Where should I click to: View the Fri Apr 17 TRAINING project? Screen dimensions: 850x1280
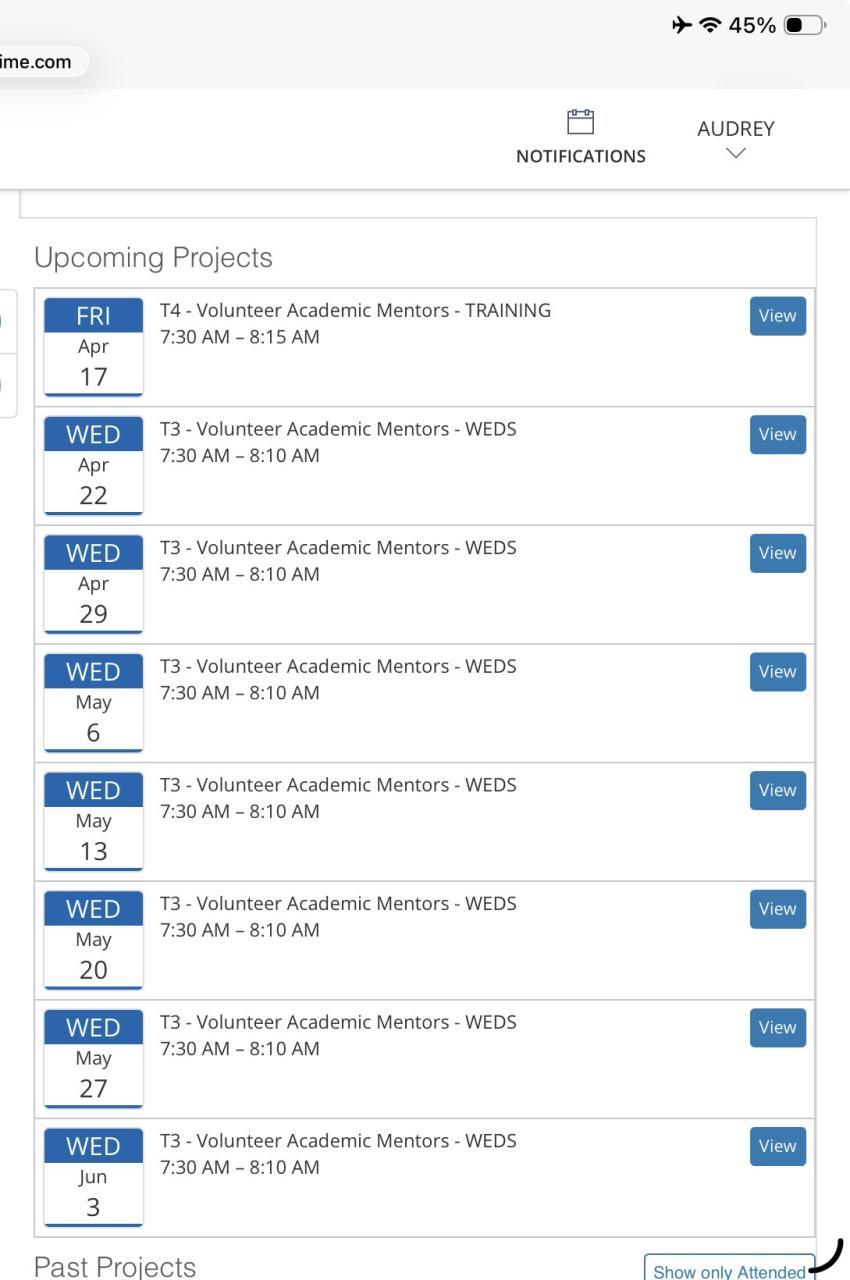(778, 316)
